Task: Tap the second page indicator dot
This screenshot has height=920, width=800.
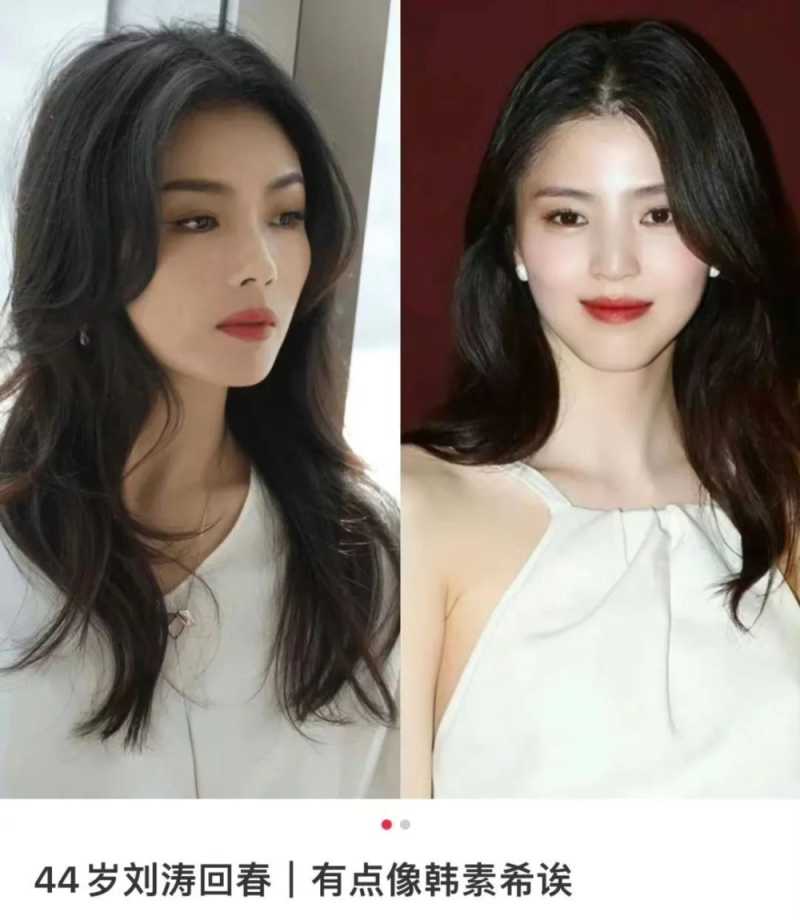Action: click(405, 825)
